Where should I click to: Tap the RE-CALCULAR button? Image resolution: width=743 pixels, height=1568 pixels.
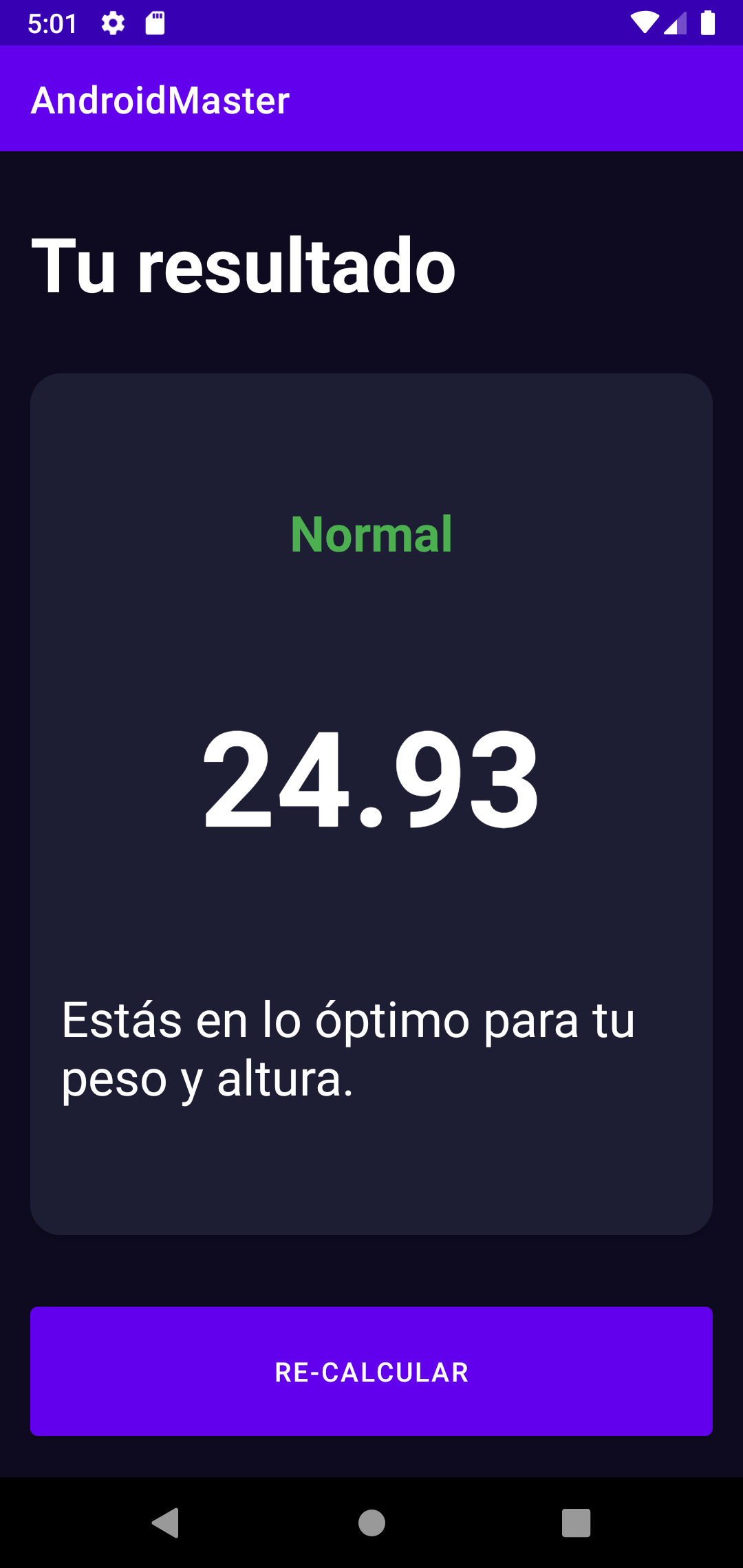pyautogui.click(x=371, y=1371)
